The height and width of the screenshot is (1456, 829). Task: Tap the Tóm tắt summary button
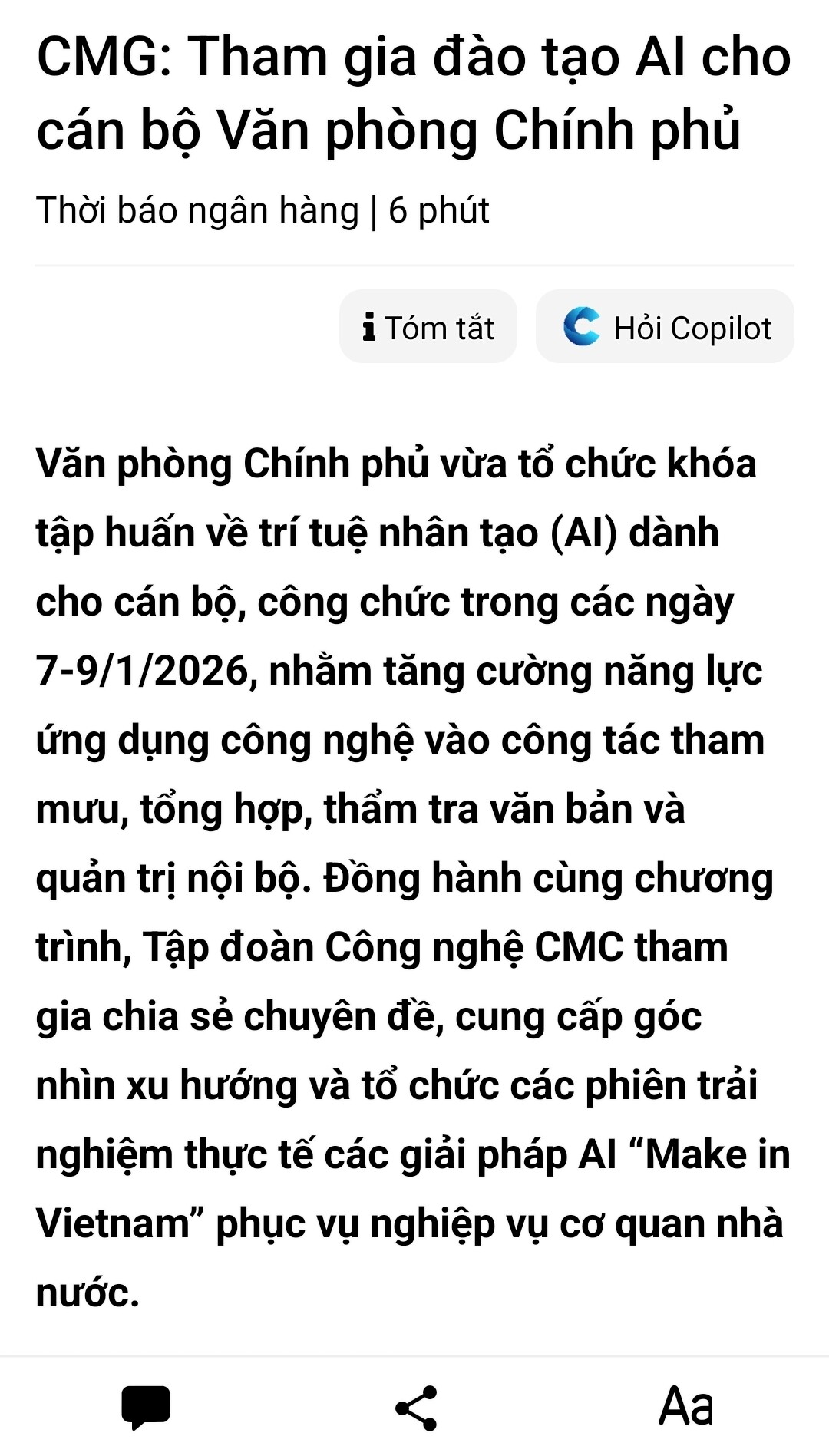[428, 327]
